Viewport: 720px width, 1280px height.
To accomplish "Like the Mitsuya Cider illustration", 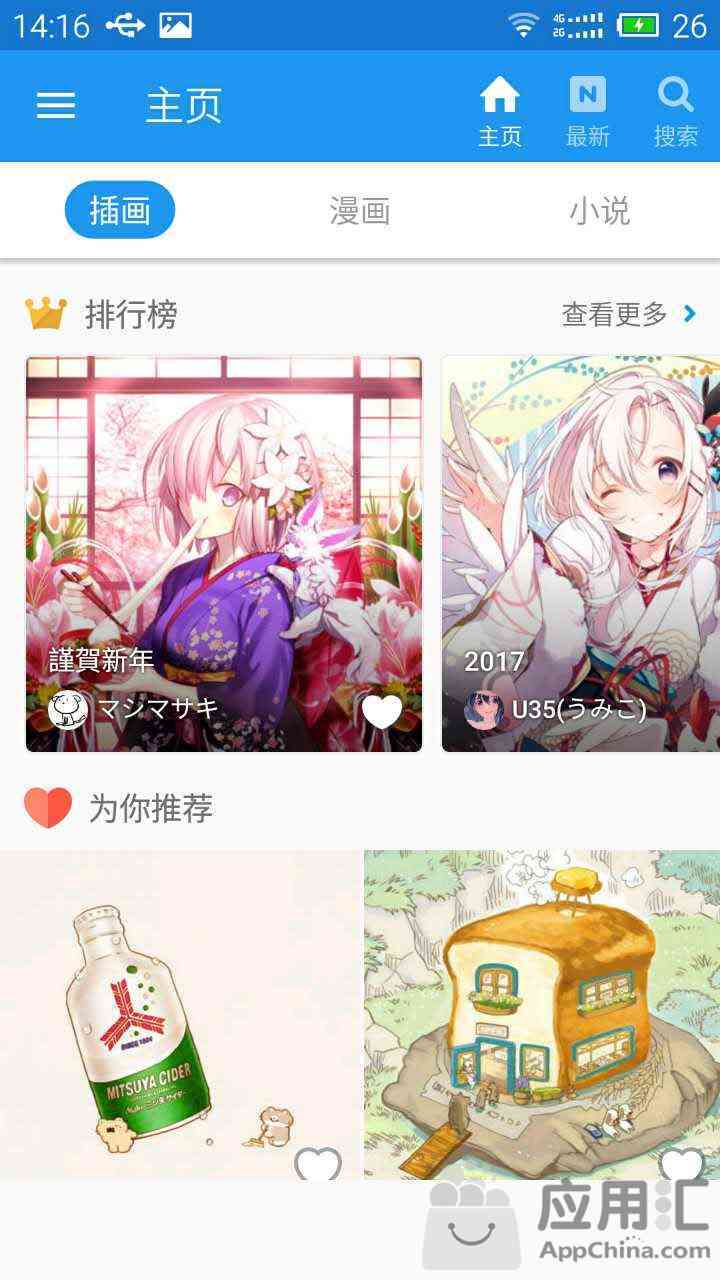I will click(318, 1163).
